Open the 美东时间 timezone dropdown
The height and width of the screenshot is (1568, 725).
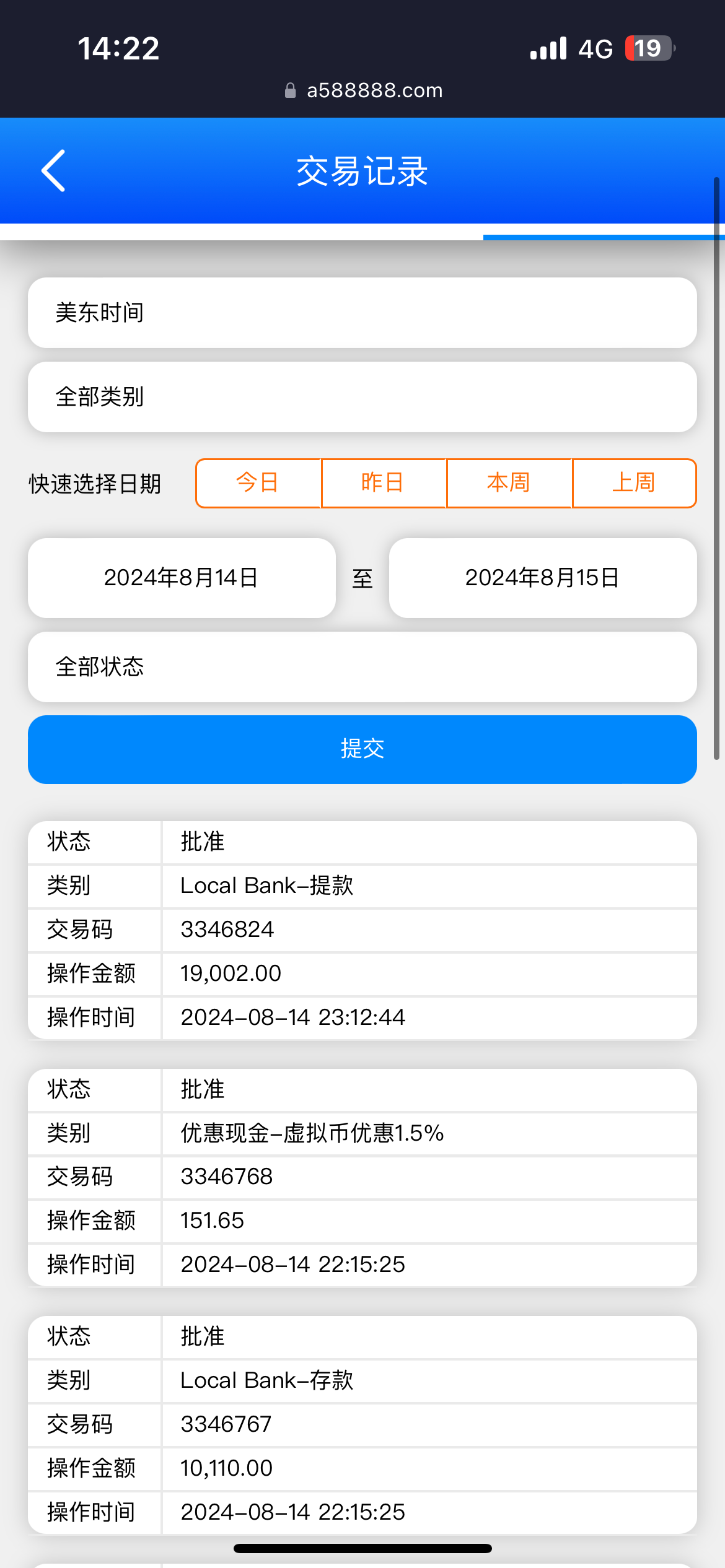click(362, 313)
